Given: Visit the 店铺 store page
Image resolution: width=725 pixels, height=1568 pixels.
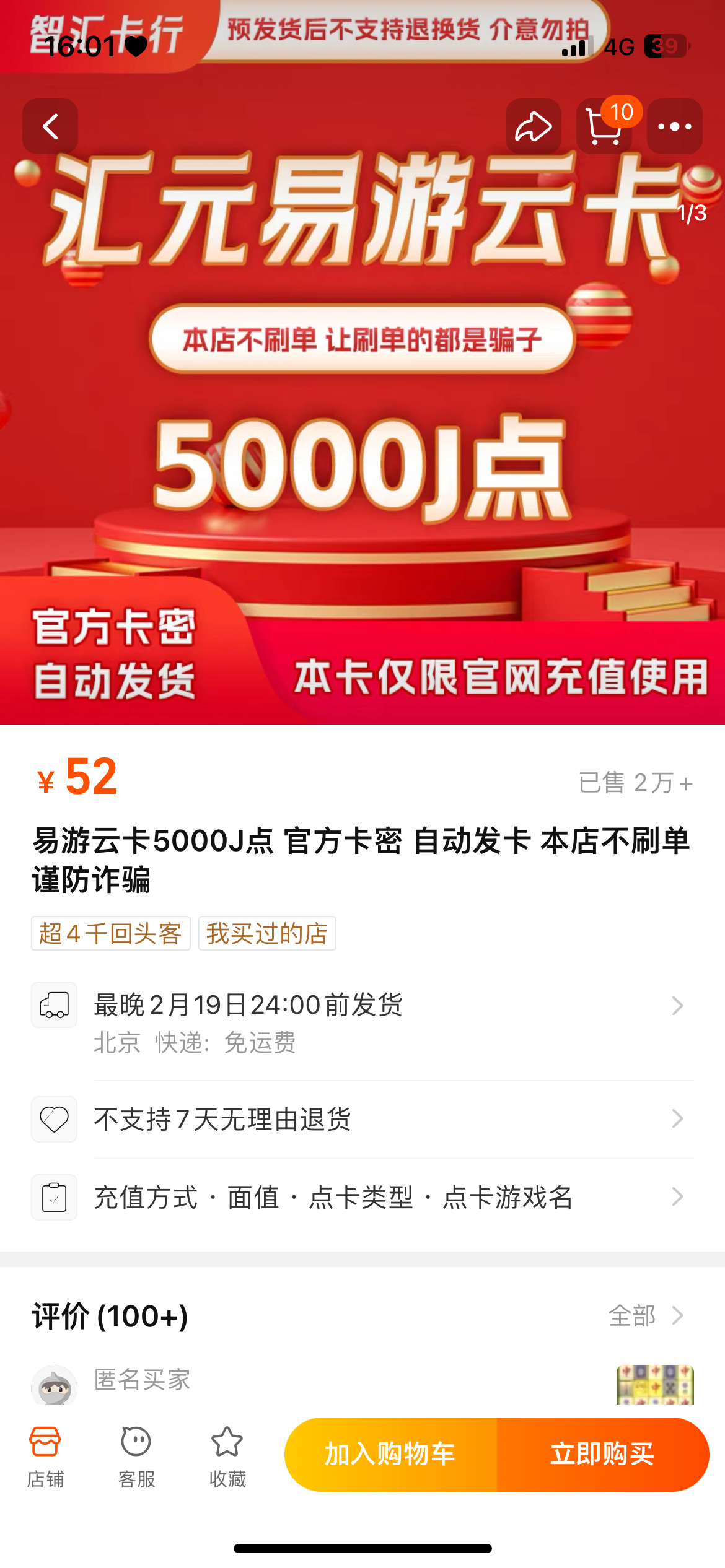Looking at the screenshot, I should (45, 1456).
